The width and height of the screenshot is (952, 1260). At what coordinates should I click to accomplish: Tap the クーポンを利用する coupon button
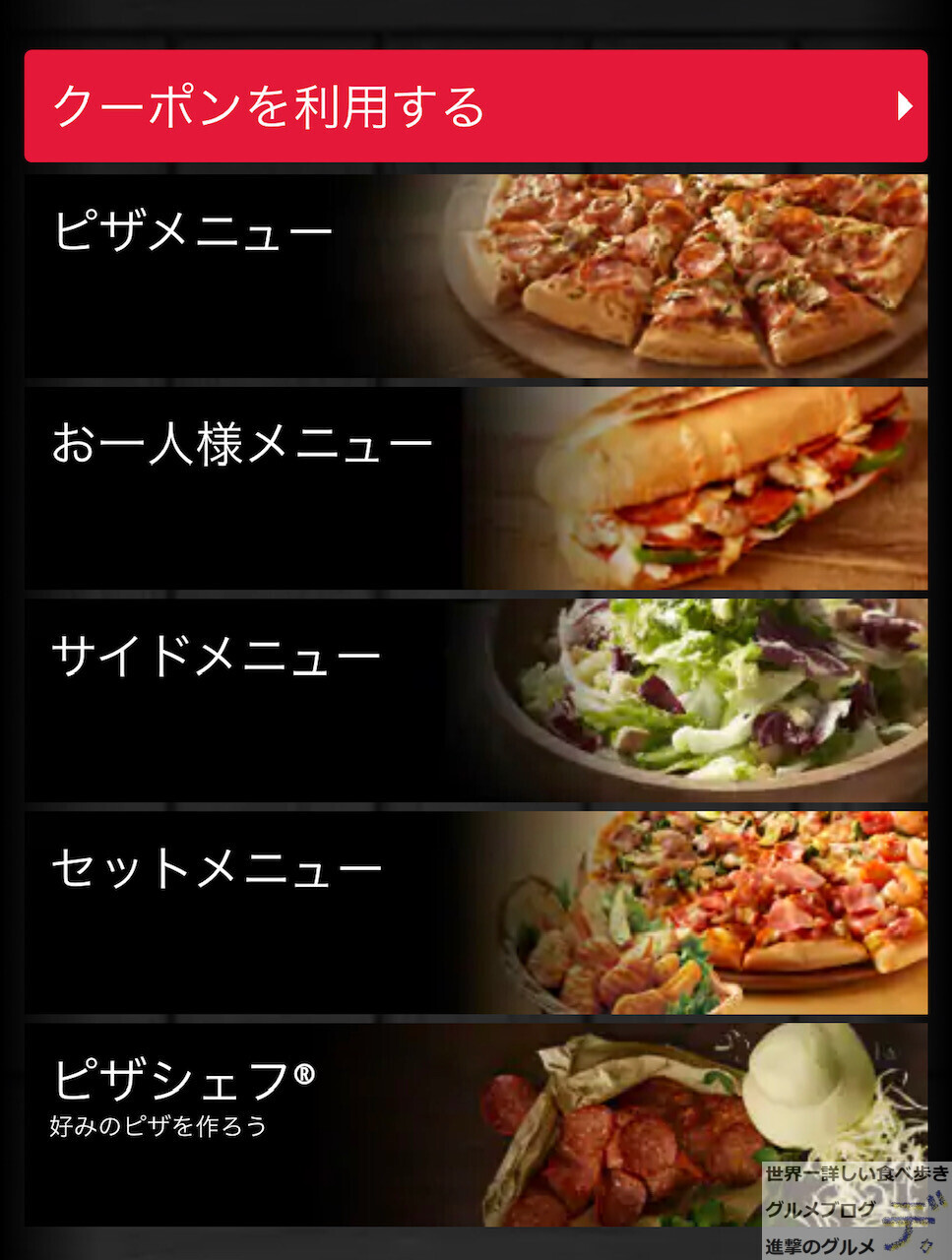tap(476, 106)
